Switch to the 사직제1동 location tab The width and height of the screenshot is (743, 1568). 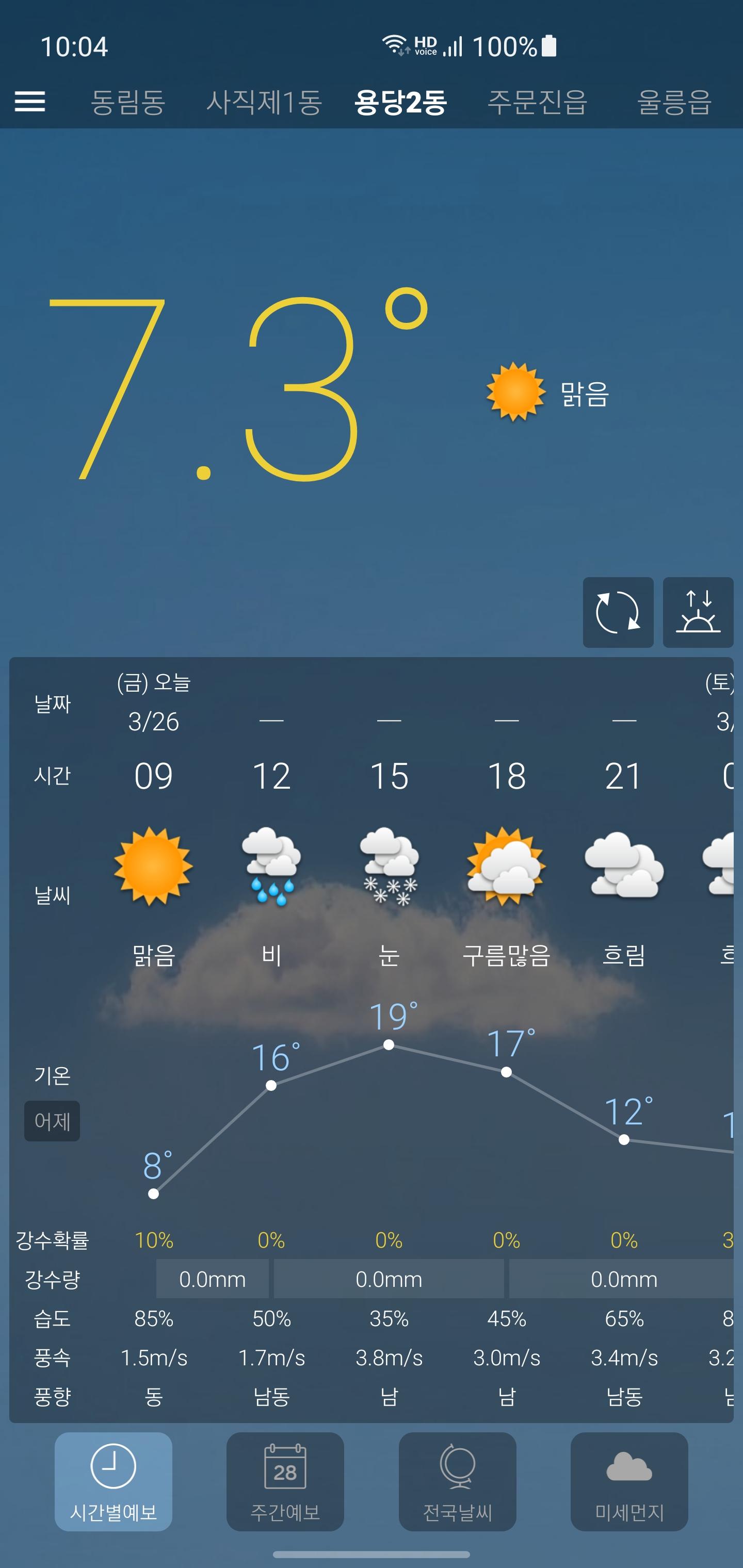264,102
